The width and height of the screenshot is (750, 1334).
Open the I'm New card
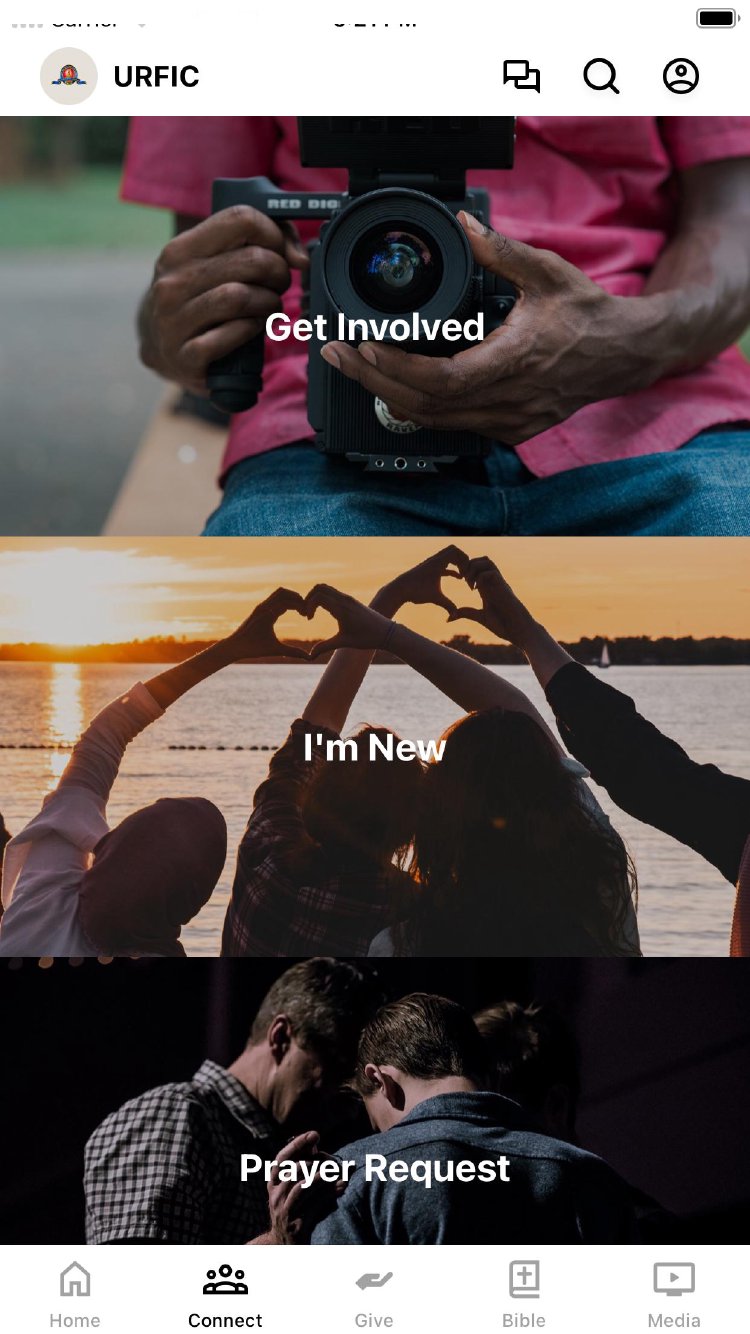[375, 747]
